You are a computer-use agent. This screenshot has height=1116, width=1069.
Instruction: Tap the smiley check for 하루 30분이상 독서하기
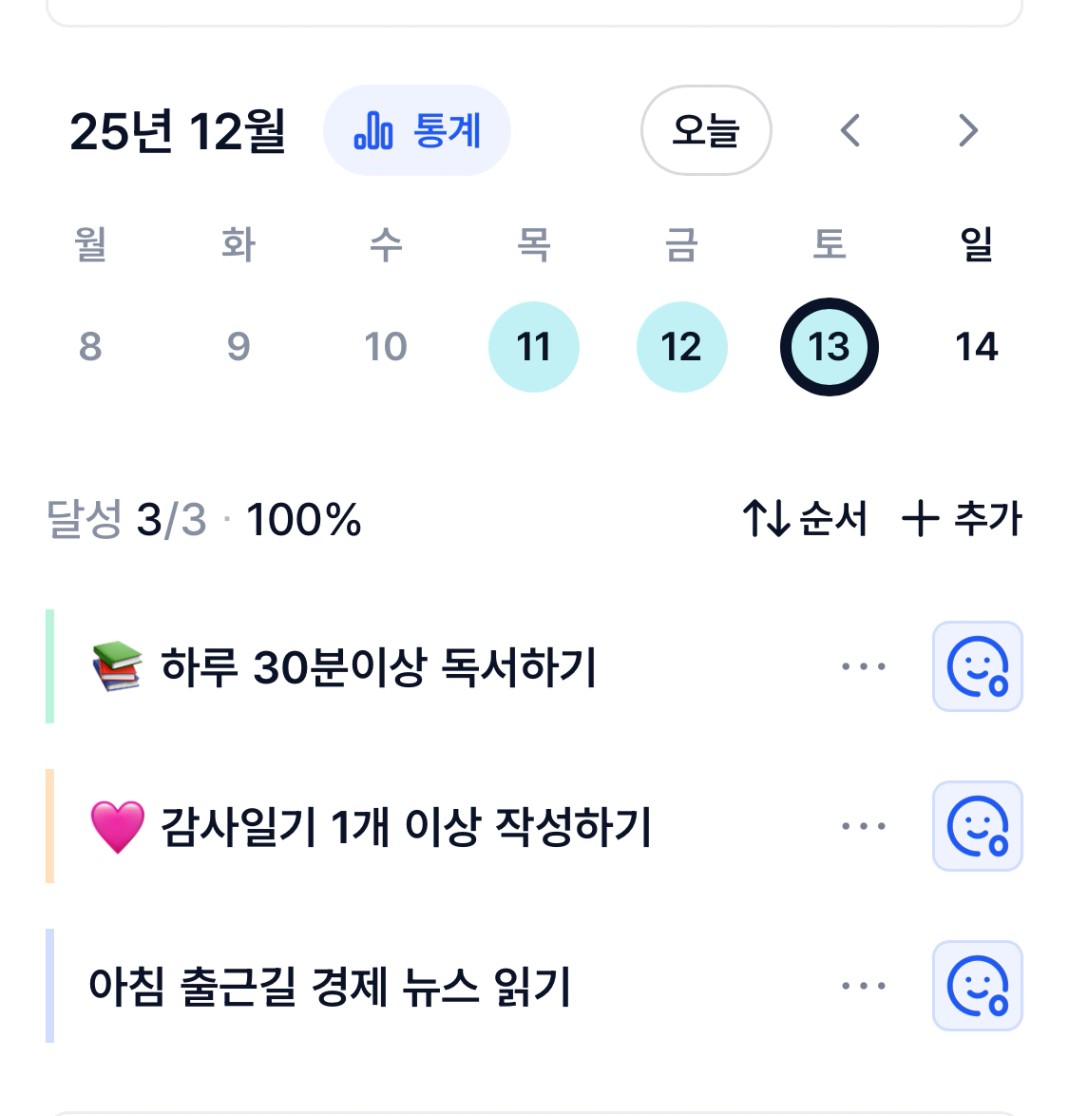[977, 667]
